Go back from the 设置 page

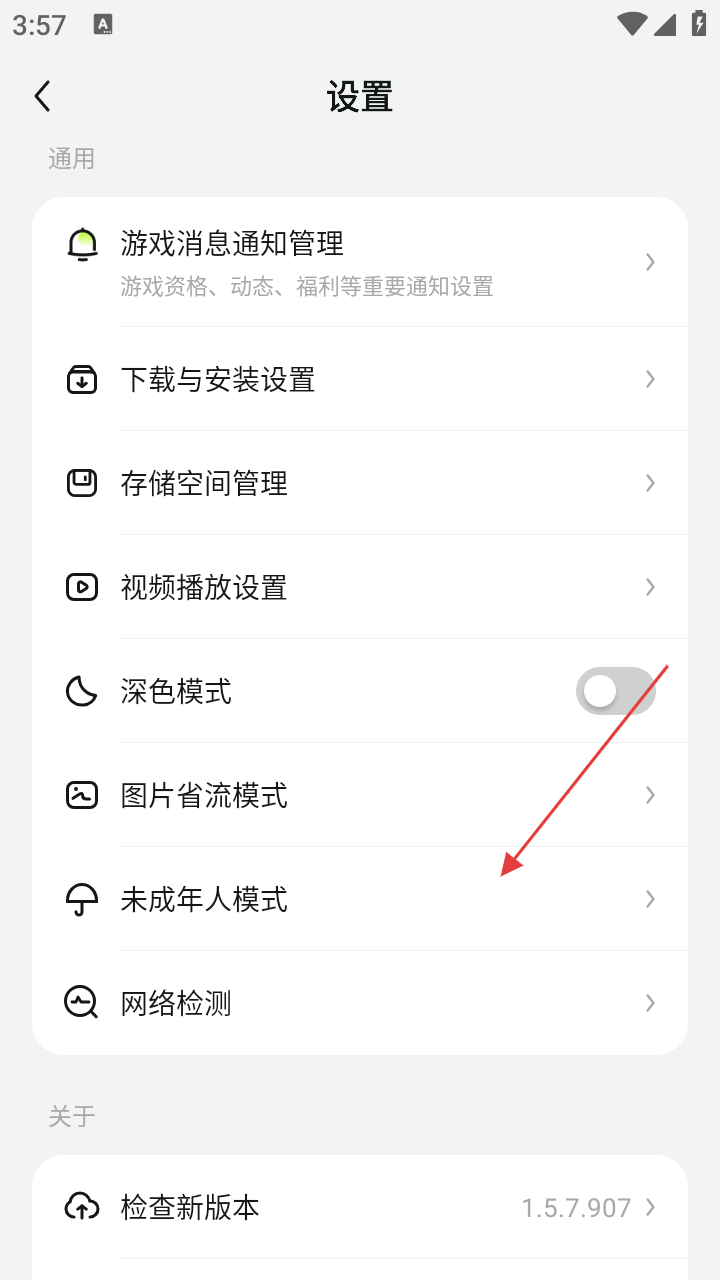(42, 96)
